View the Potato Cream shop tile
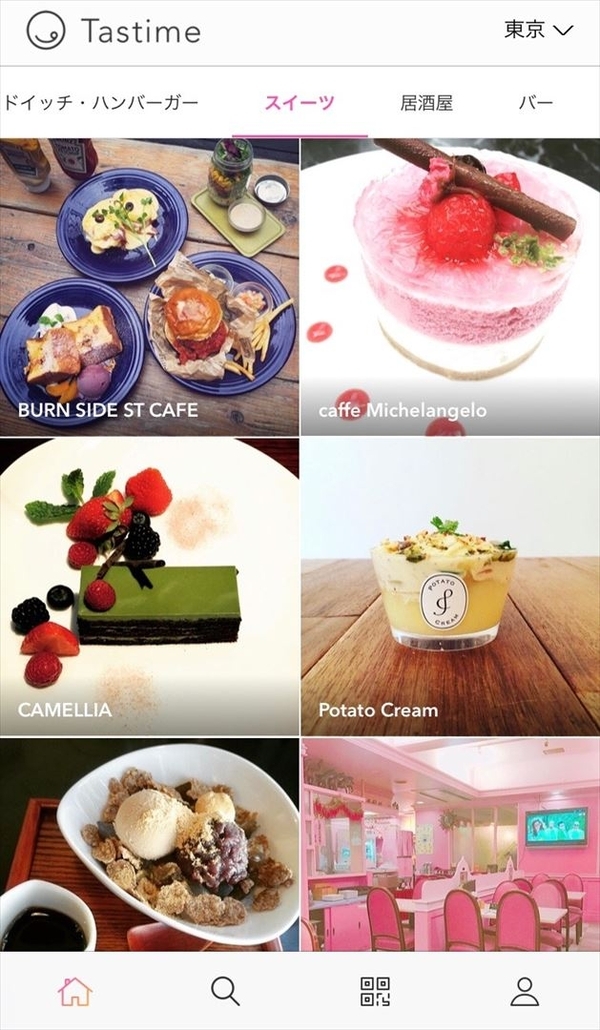The height and width of the screenshot is (1030, 600). point(450,586)
